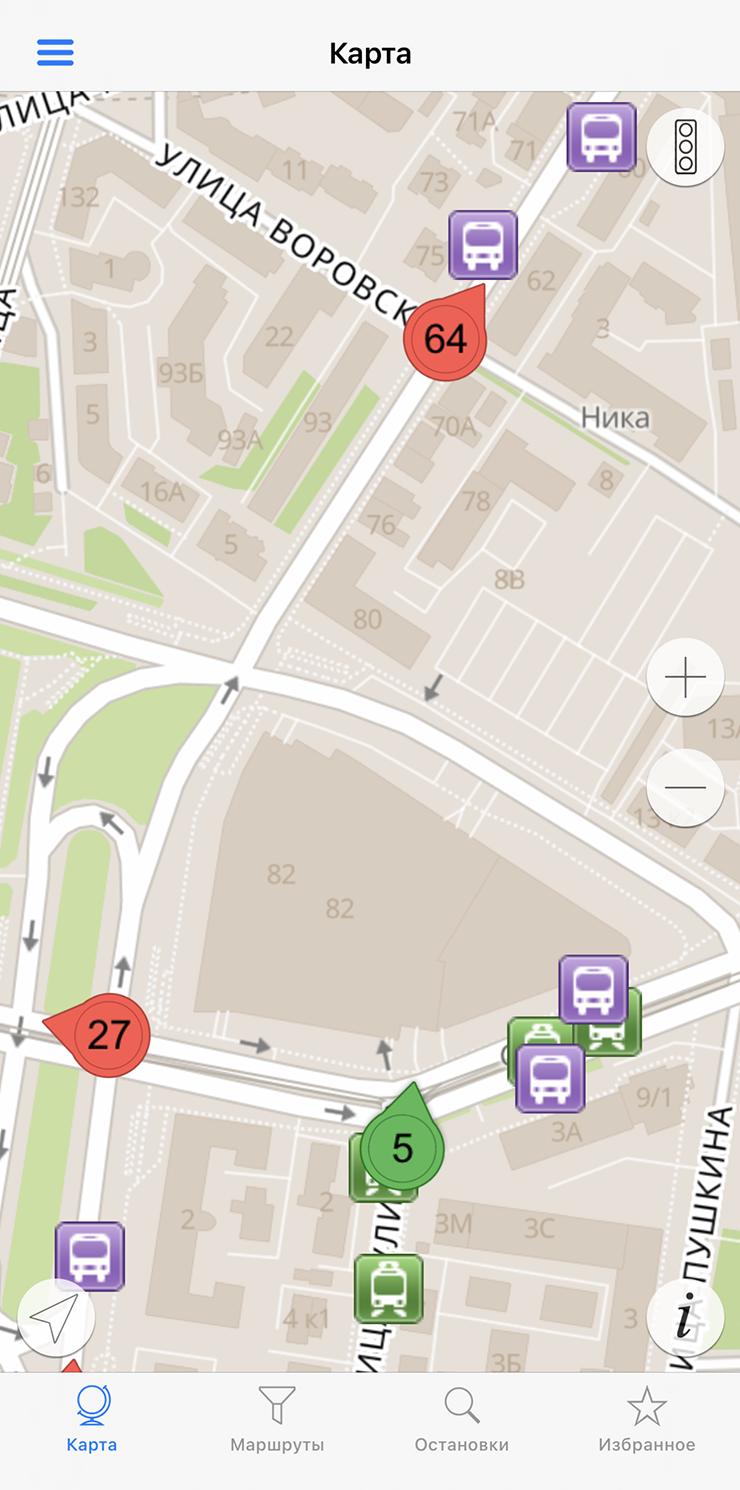
Task: Toggle the traffic light layer button
Action: 685,148
